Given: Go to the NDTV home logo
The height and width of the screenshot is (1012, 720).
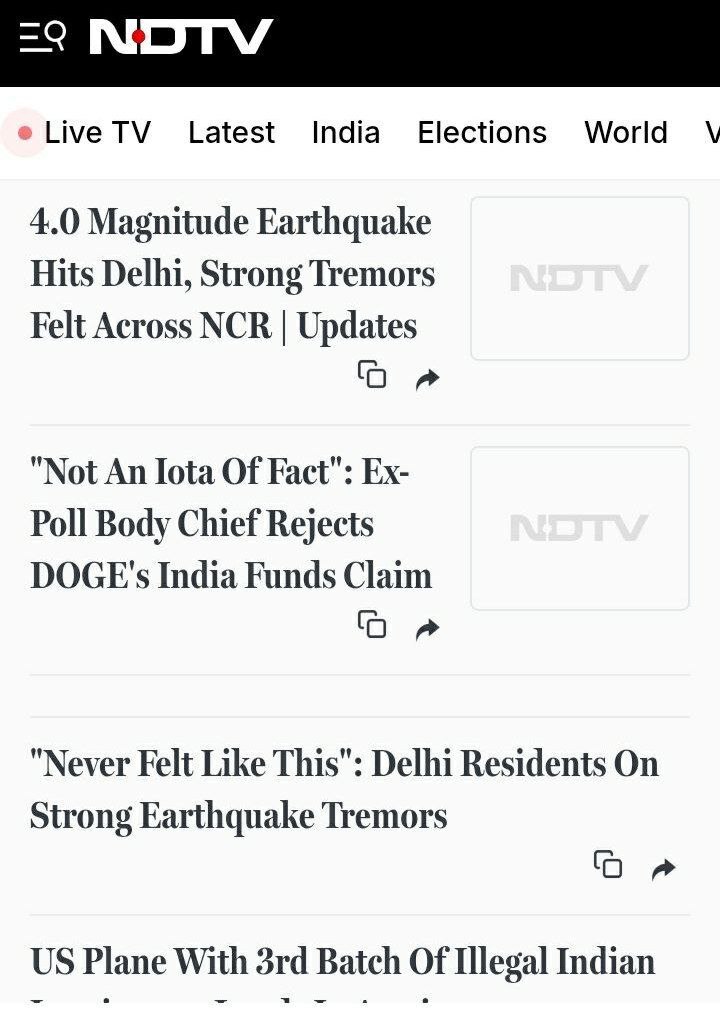Looking at the screenshot, I should tap(181, 38).
